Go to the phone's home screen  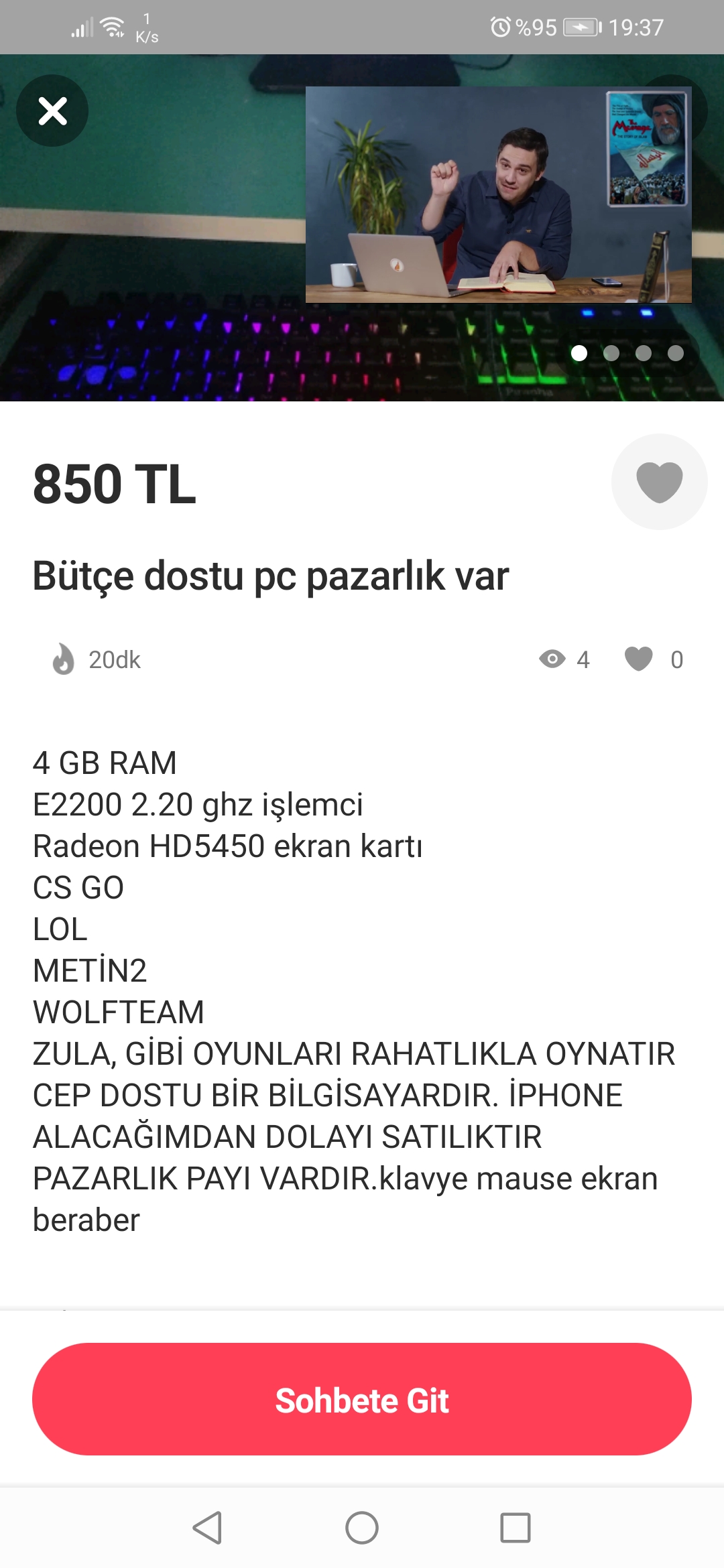pos(362,1528)
